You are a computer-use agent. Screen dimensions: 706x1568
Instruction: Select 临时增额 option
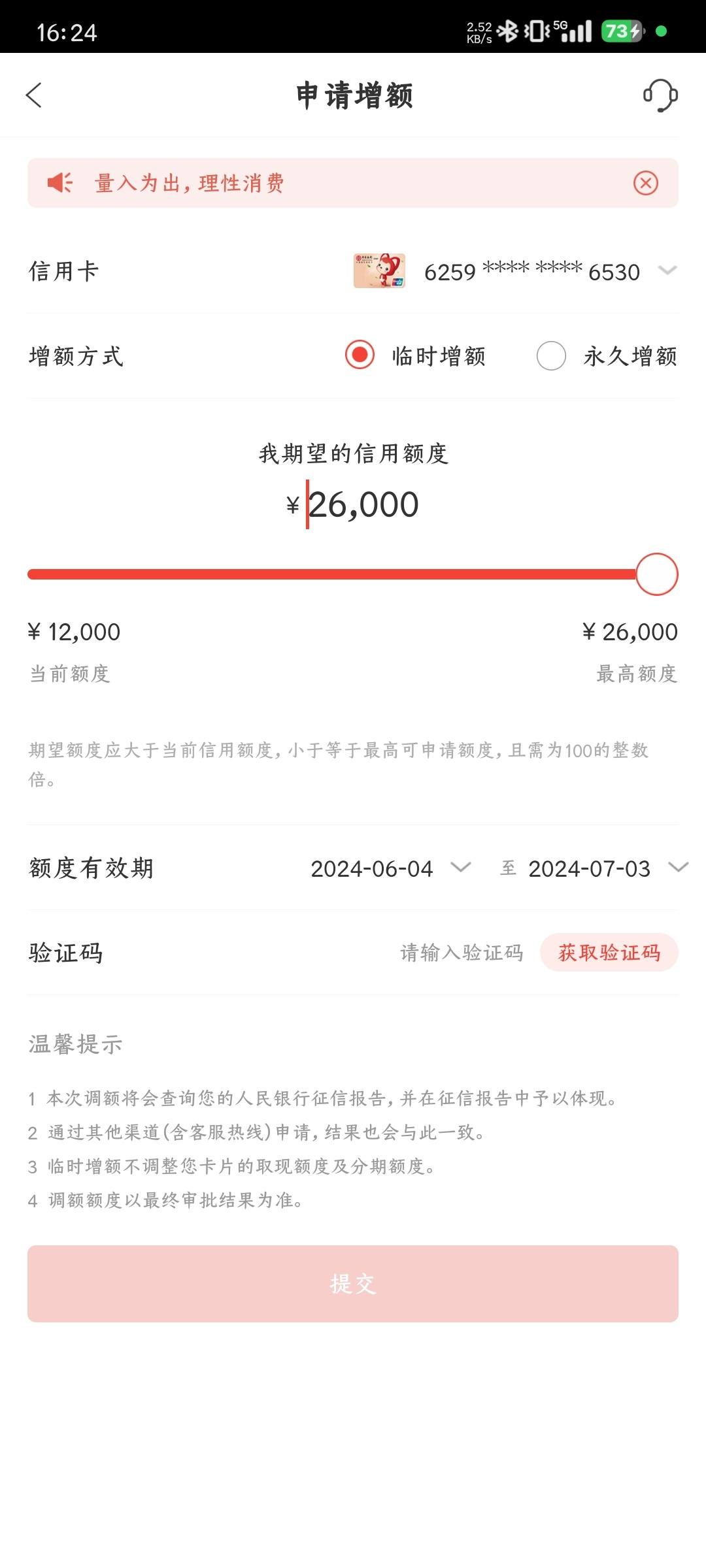[x=415, y=356]
